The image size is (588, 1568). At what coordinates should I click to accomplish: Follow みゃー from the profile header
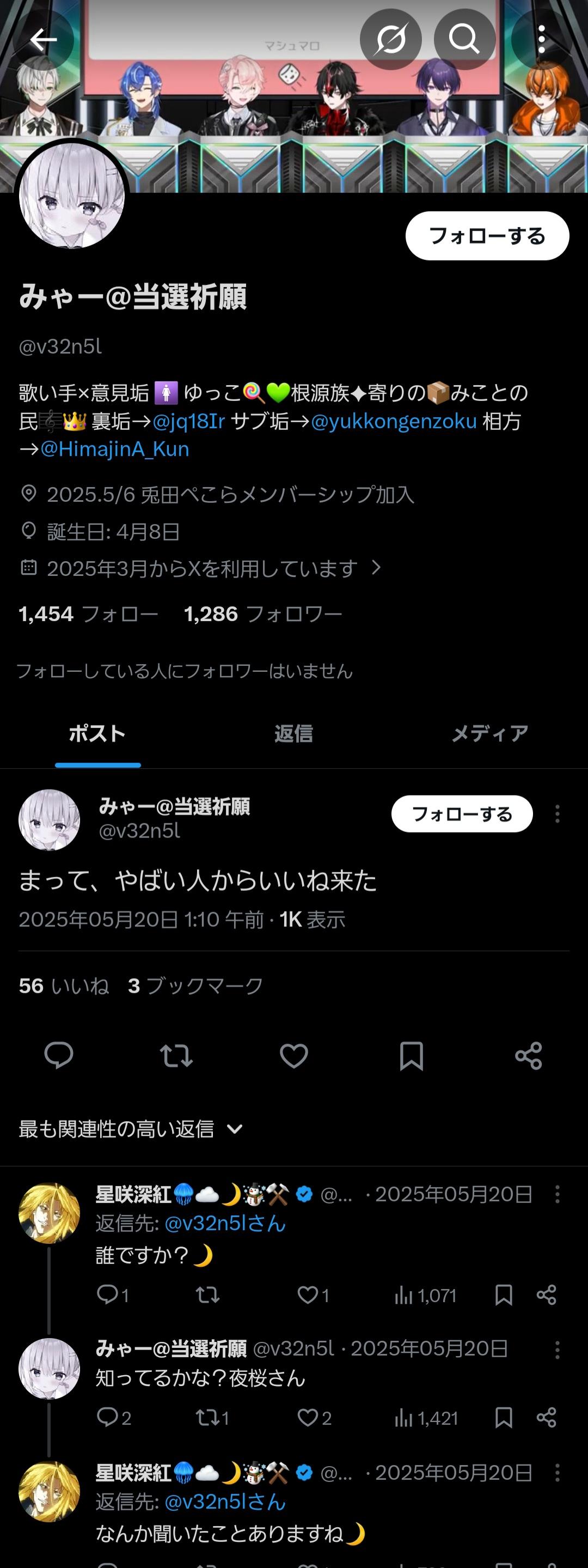[x=487, y=235]
